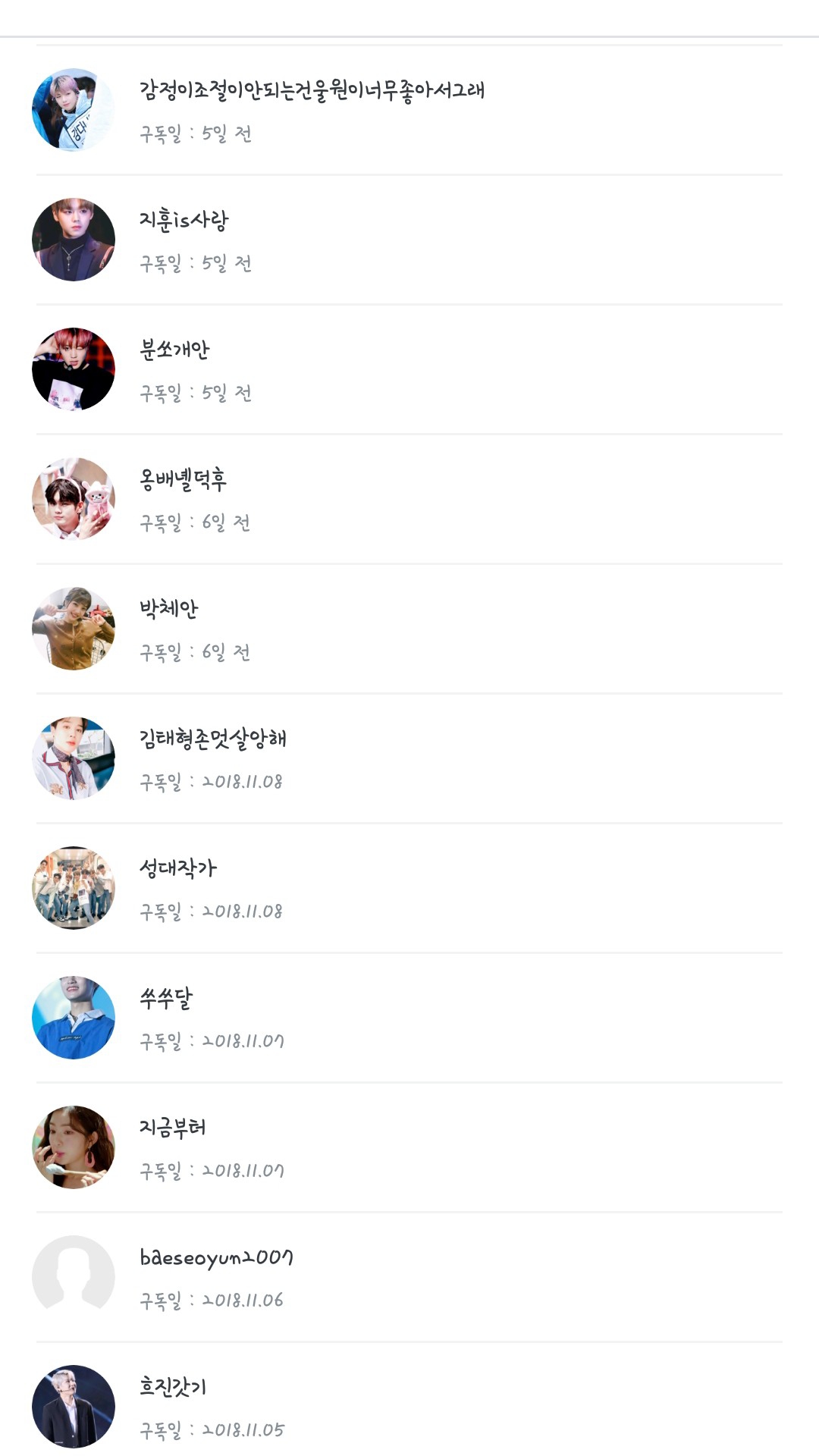This screenshot has height=1456, width=819.
Task: Open baeseoyun2007's profile
Action: pos(216,1258)
